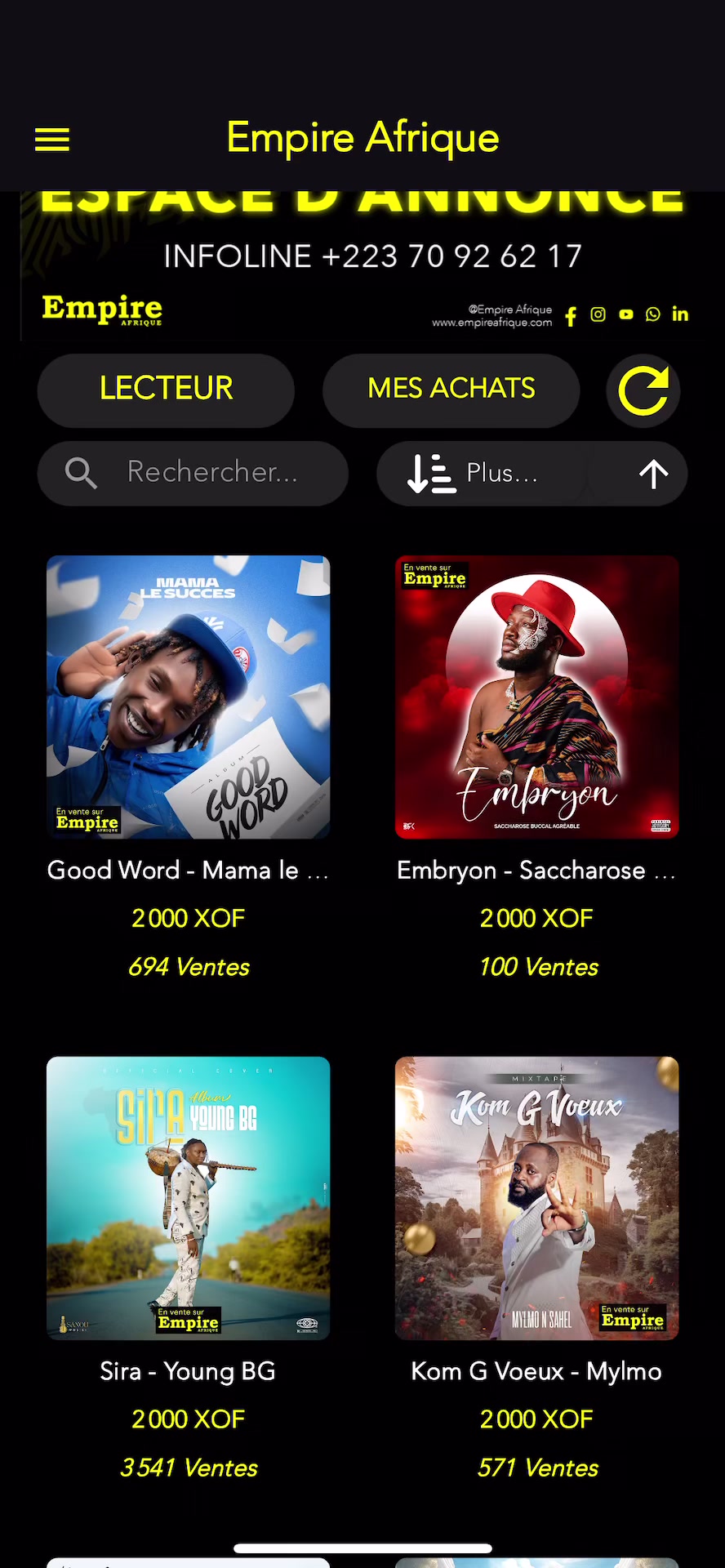Refresh the album list
Image resolution: width=725 pixels, height=1568 pixels.
[x=643, y=390]
